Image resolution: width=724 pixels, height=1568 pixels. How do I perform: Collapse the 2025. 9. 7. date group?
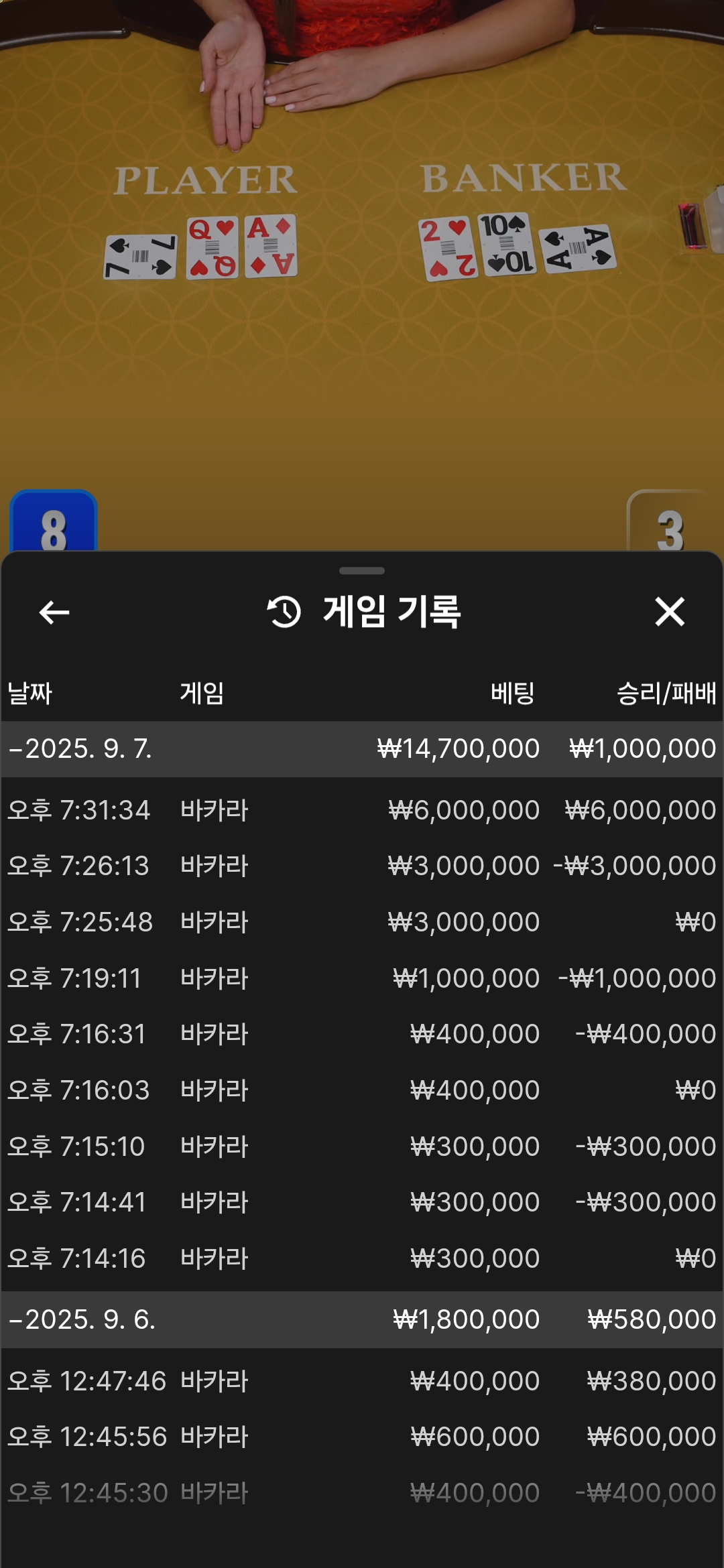click(80, 748)
